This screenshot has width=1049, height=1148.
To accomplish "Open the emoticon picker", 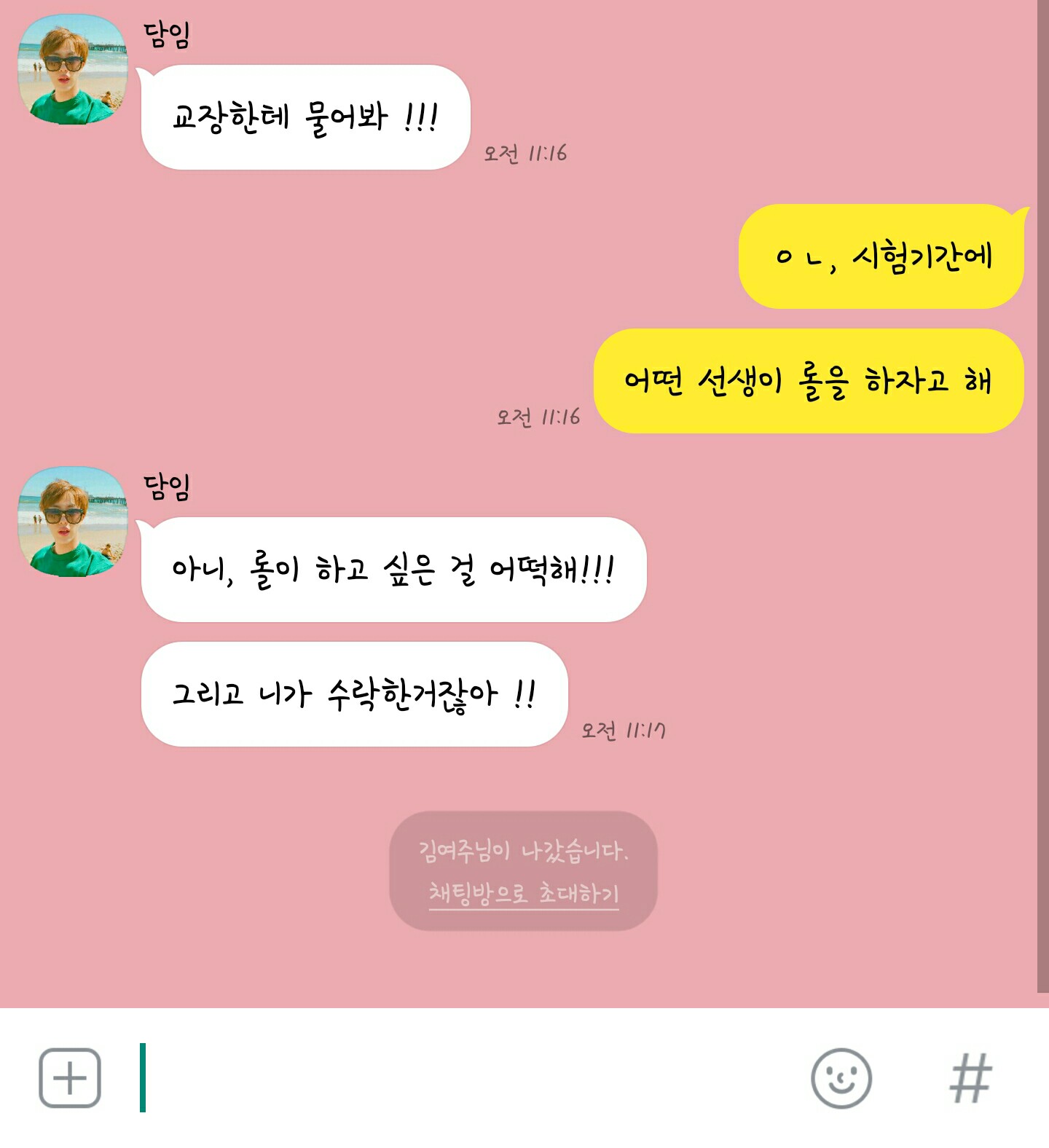I will point(841,1077).
